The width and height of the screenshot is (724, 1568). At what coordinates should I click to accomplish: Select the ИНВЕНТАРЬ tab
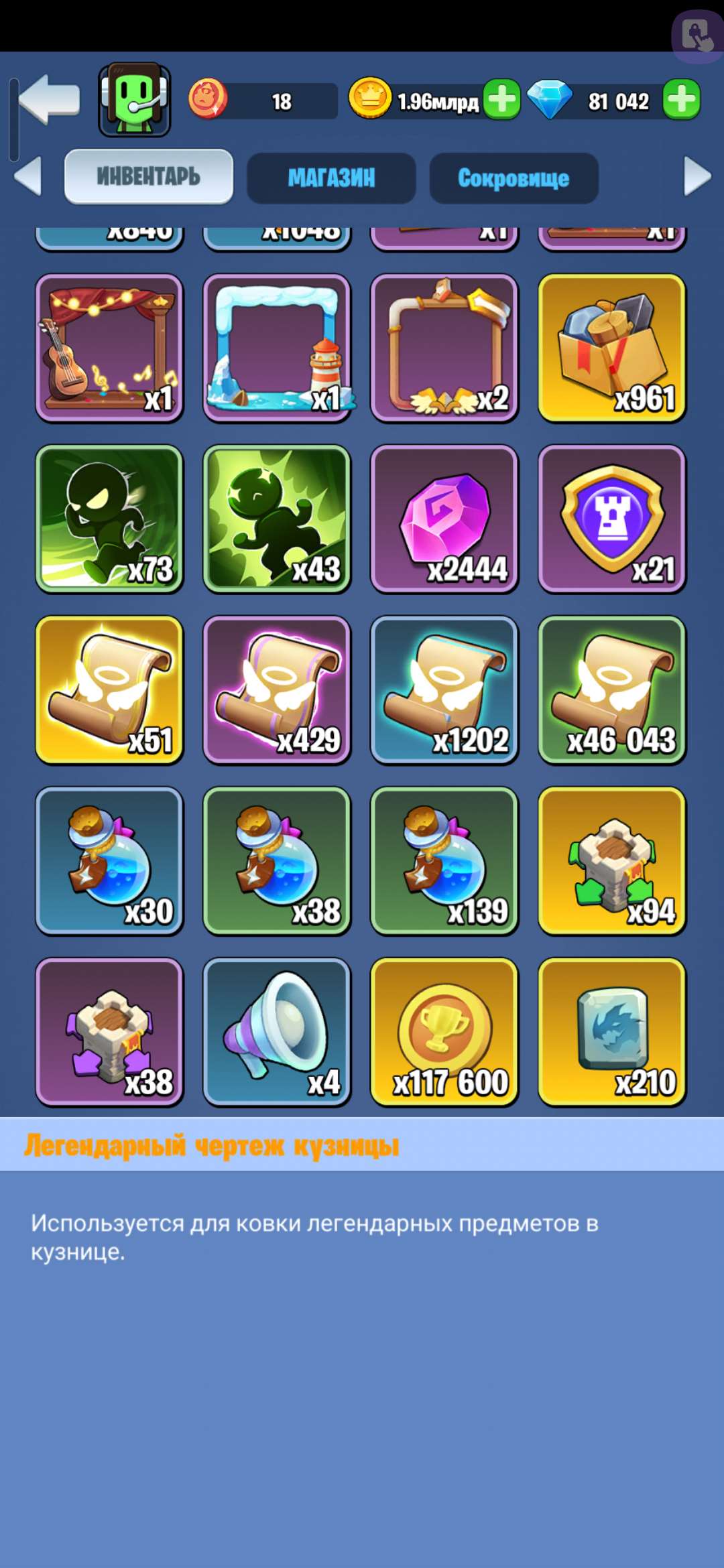pyautogui.click(x=148, y=177)
